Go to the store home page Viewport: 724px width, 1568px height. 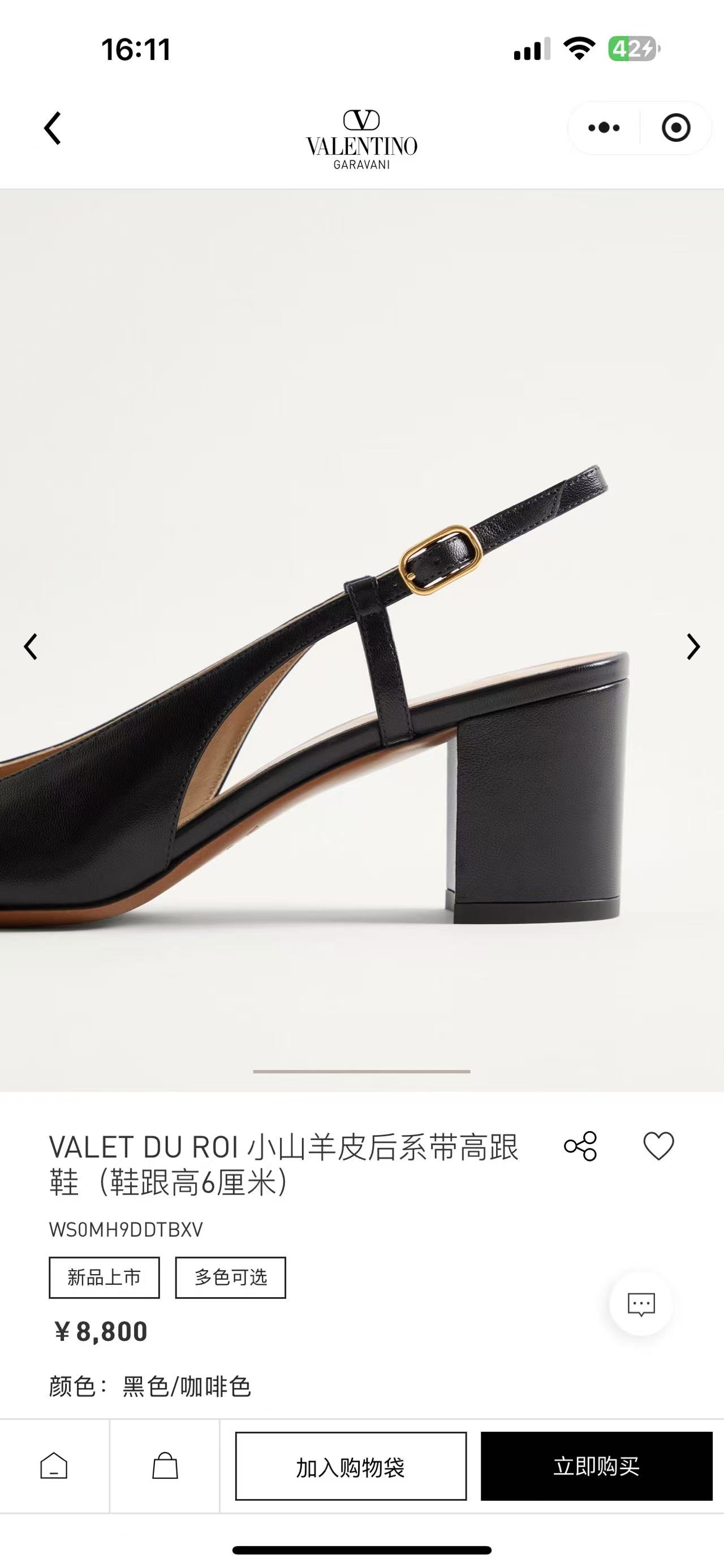coord(54,1466)
